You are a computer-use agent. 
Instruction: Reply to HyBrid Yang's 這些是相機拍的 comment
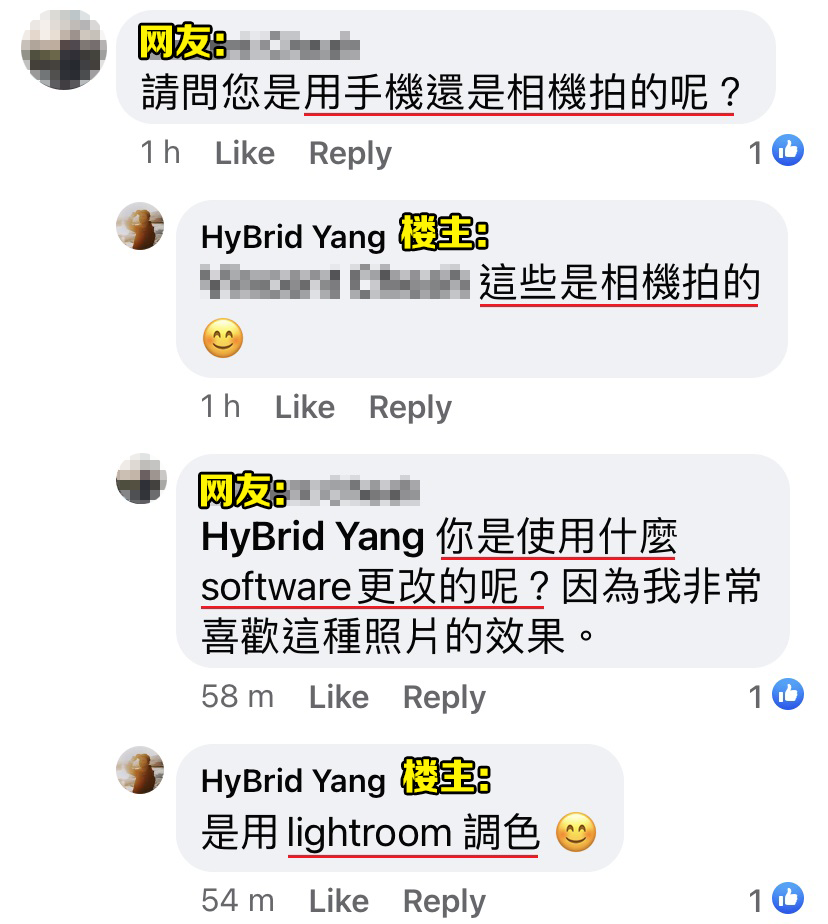[x=409, y=407]
